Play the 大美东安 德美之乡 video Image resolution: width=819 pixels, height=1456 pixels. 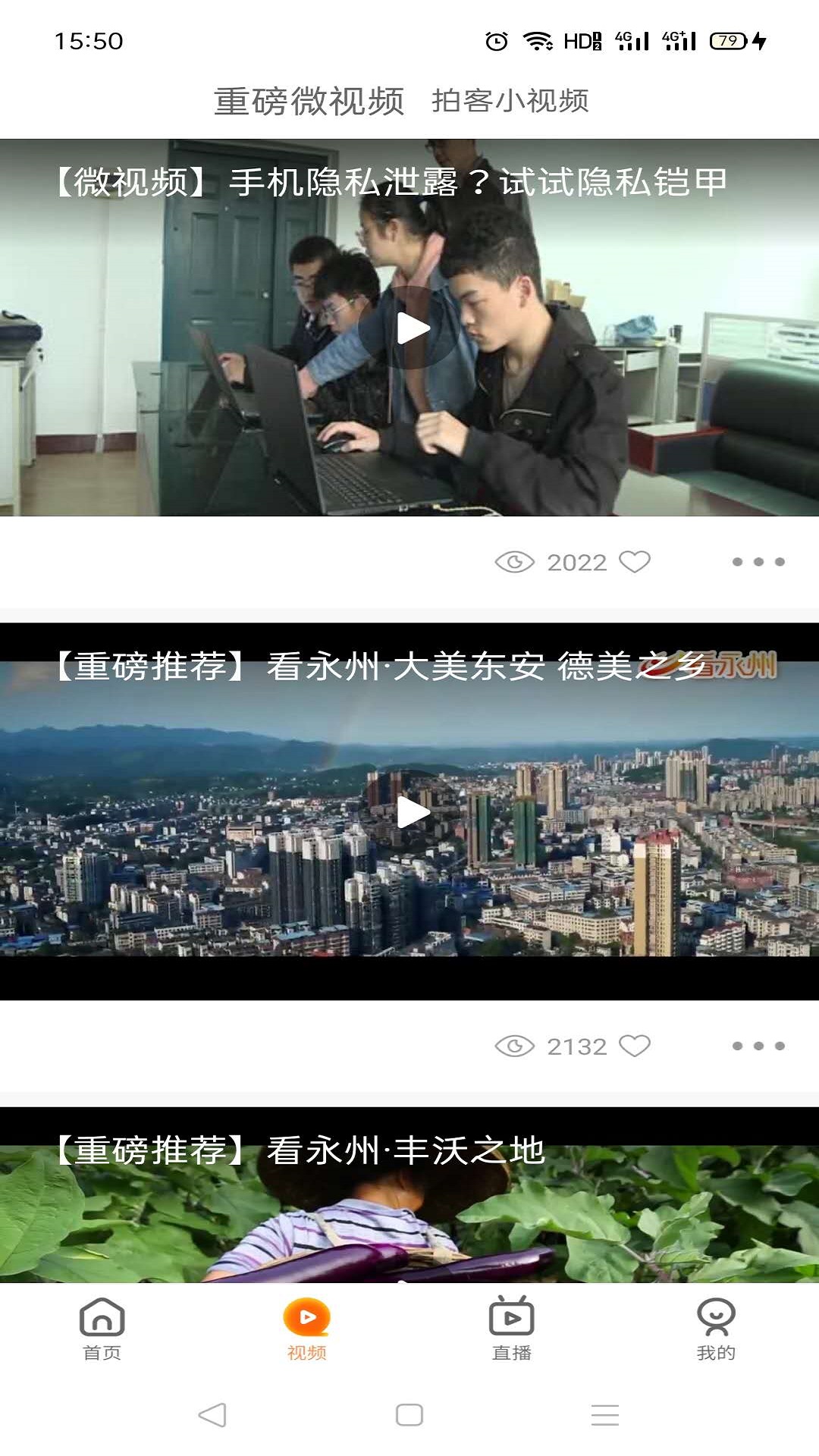(410, 812)
